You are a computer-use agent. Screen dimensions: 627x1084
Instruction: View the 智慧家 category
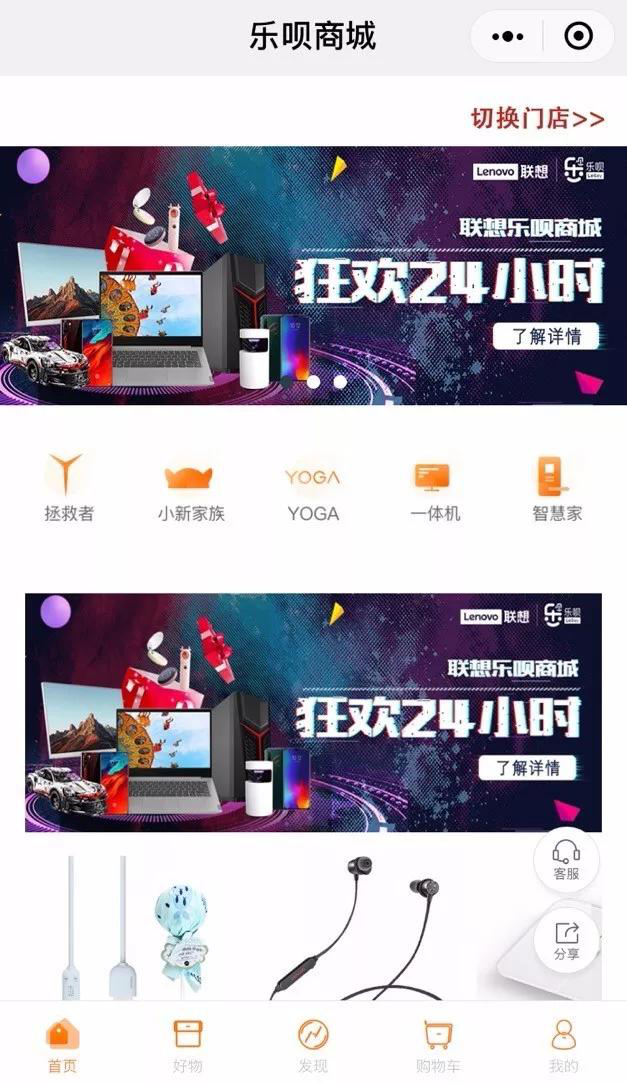[557, 489]
